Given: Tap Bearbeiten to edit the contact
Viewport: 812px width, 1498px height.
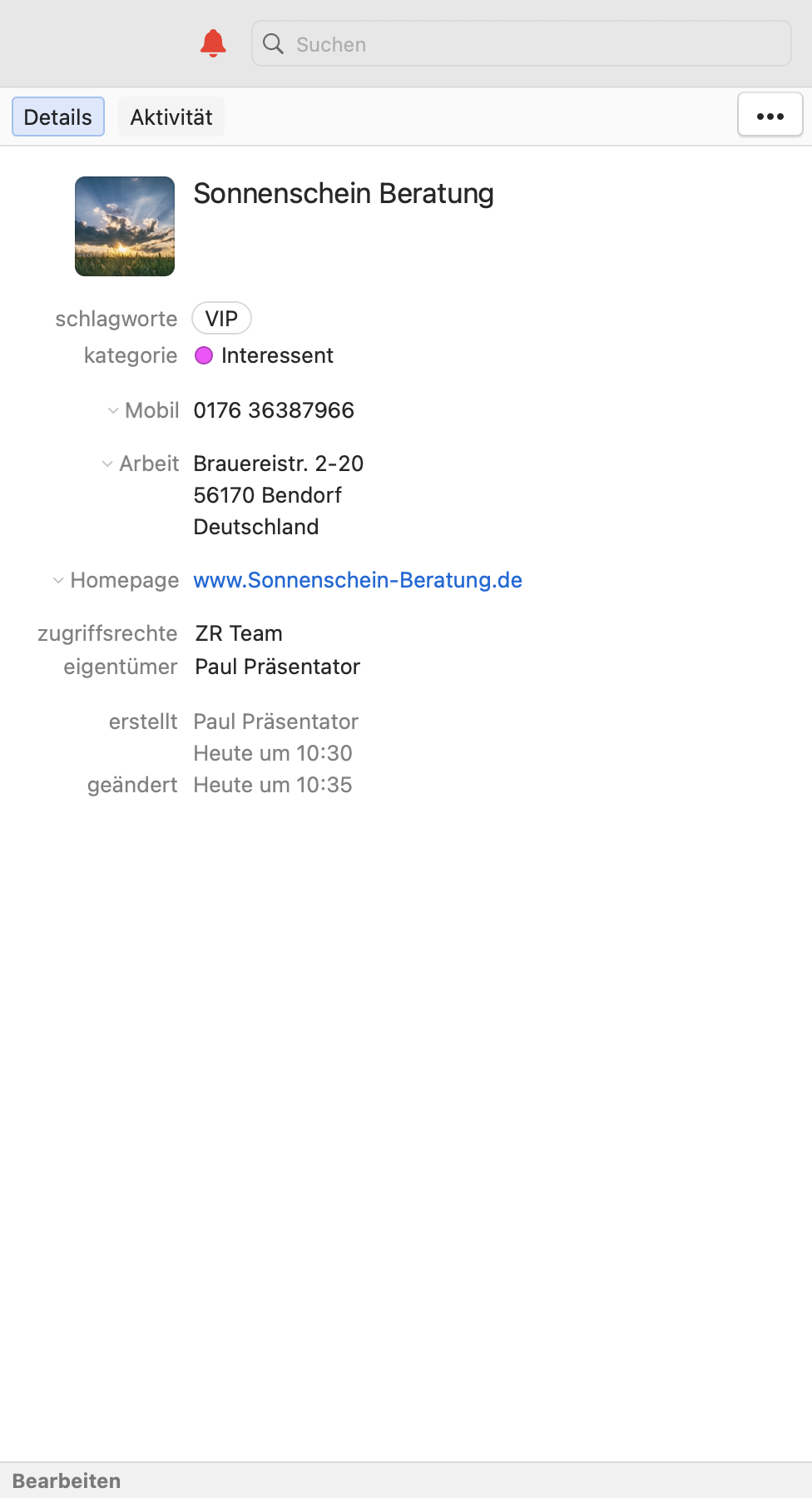Looking at the screenshot, I should click(x=67, y=1481).
